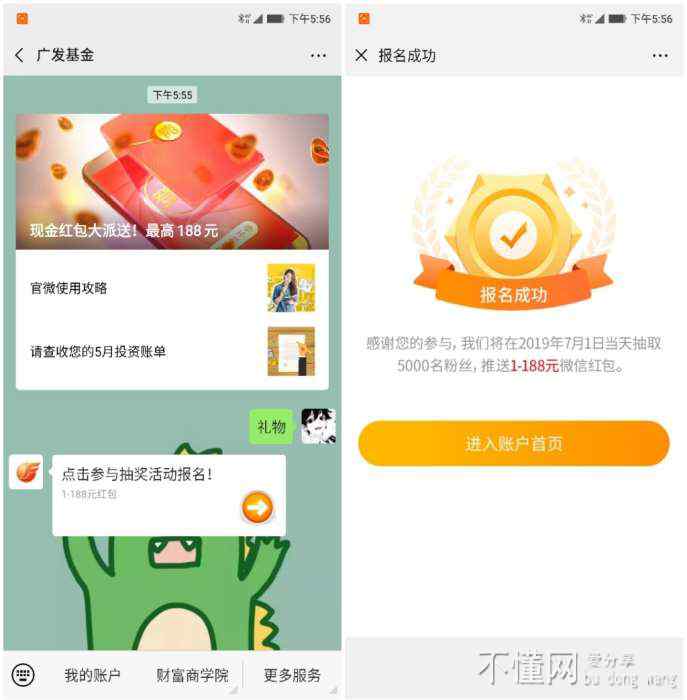Viewport: 687px width, 700px height.
Task: Open the 我的账户 menu
Action: click(x=93, y=675)
